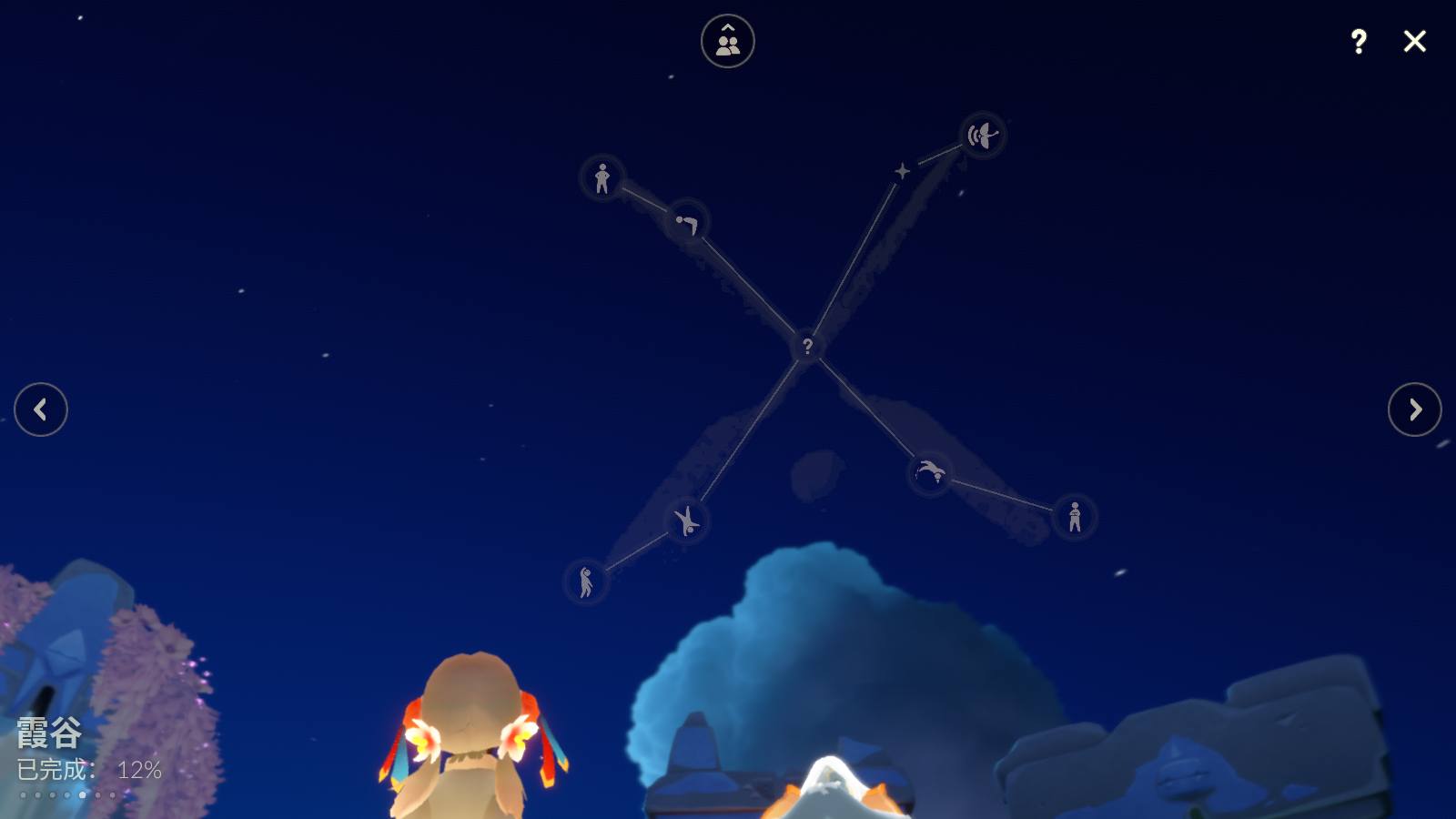This screenshot has width=1456, height=819.
Task: Select the crossed-arms spirit node
Action: [x=1075, y=517]
